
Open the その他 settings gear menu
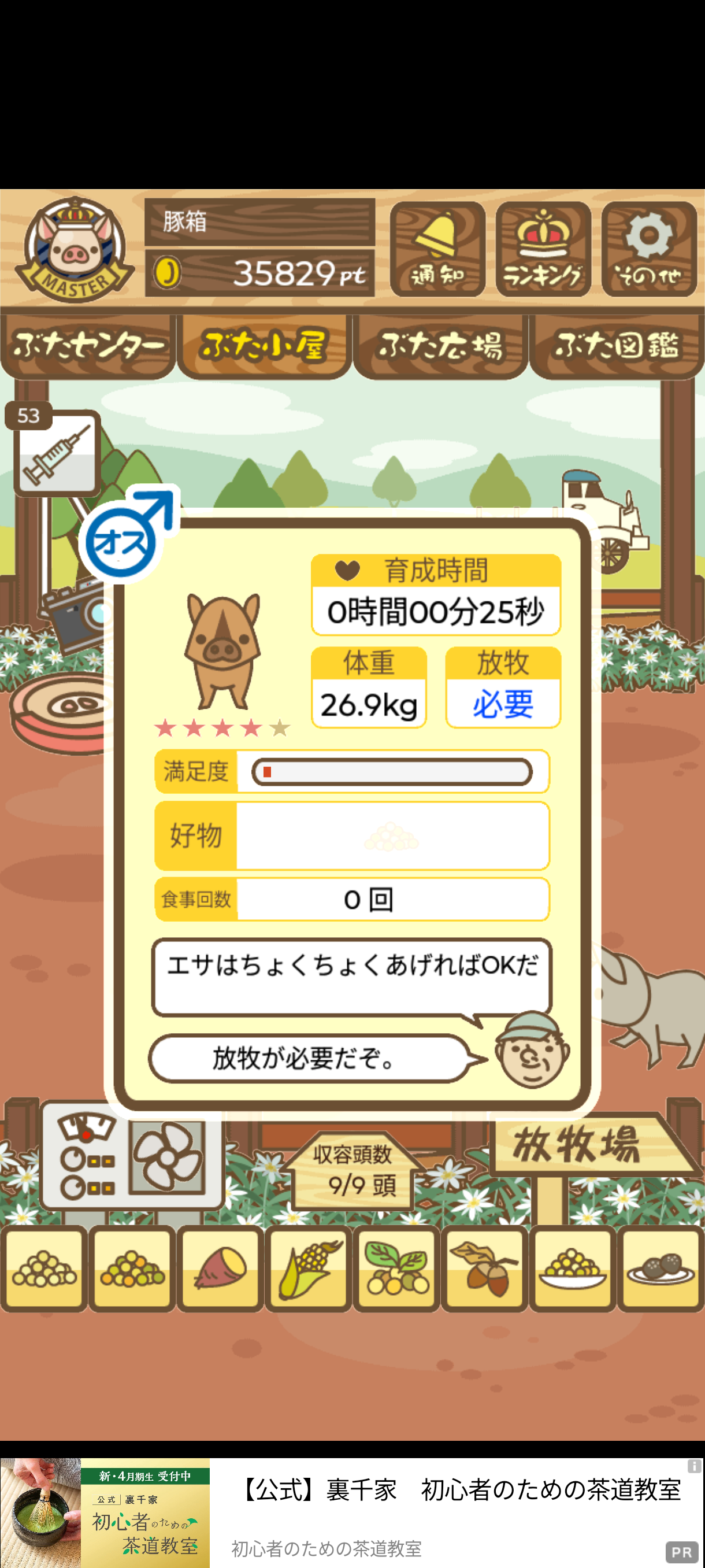coord(648,249)
